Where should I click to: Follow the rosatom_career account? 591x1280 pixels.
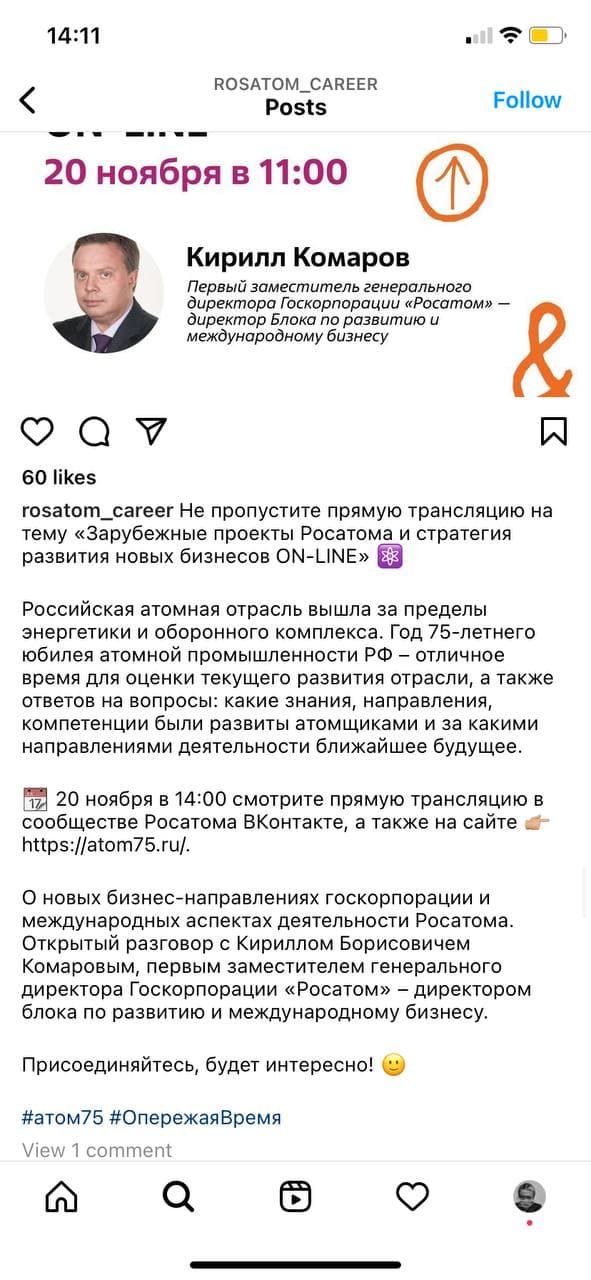pyautogui.click(x=527, y=100)
